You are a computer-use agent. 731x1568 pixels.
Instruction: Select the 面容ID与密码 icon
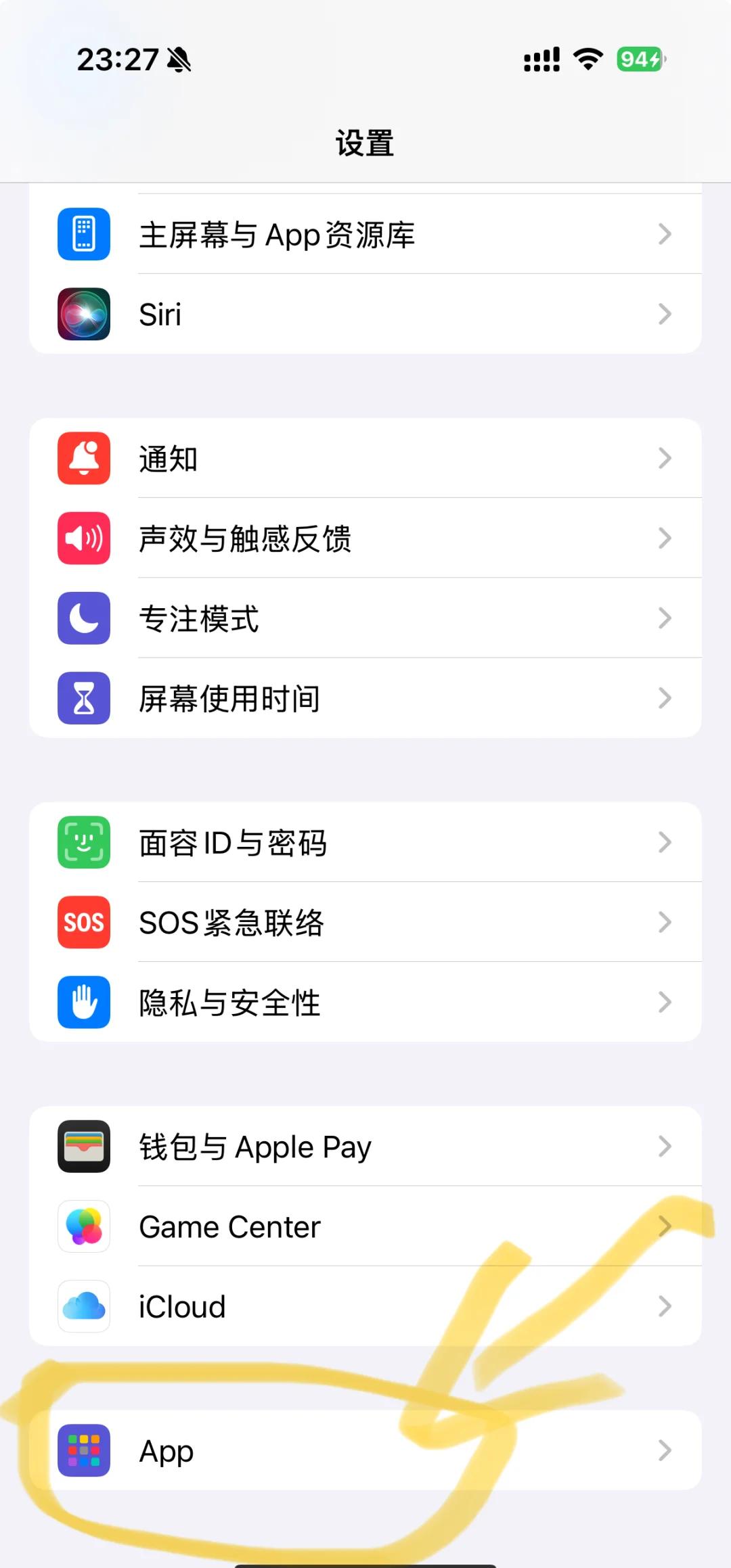click(83, 843)
